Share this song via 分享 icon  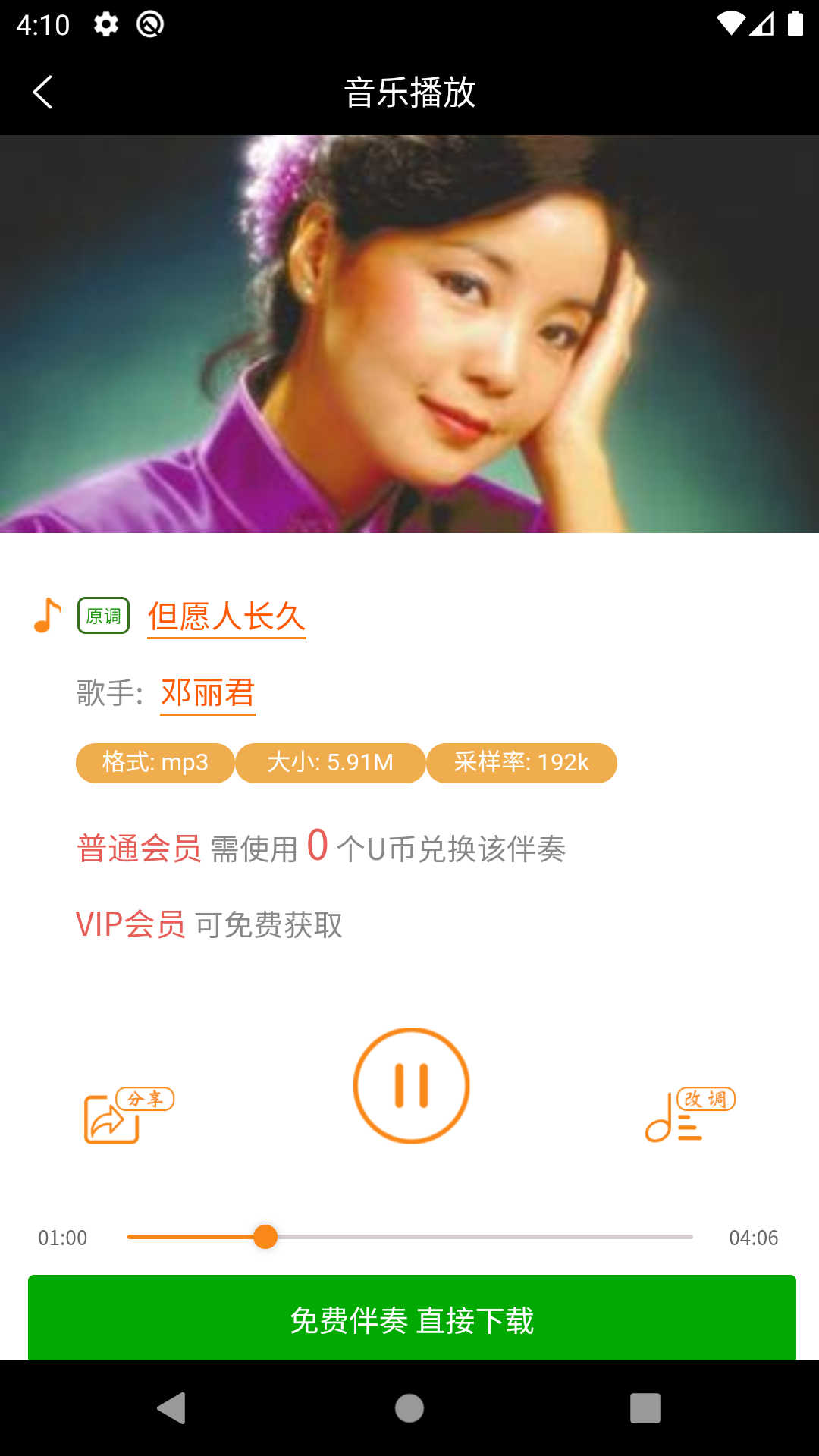click(127, 1116)
